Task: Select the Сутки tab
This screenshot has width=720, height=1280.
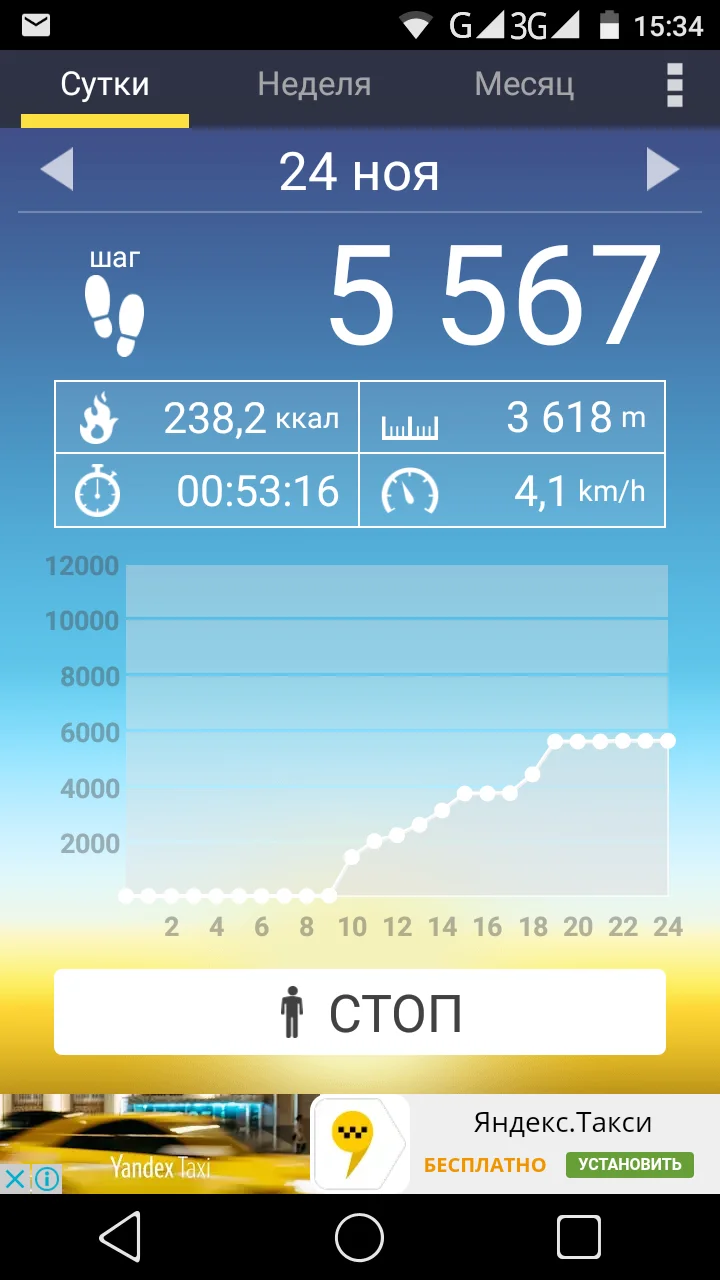Action: (x=105, y=84)
